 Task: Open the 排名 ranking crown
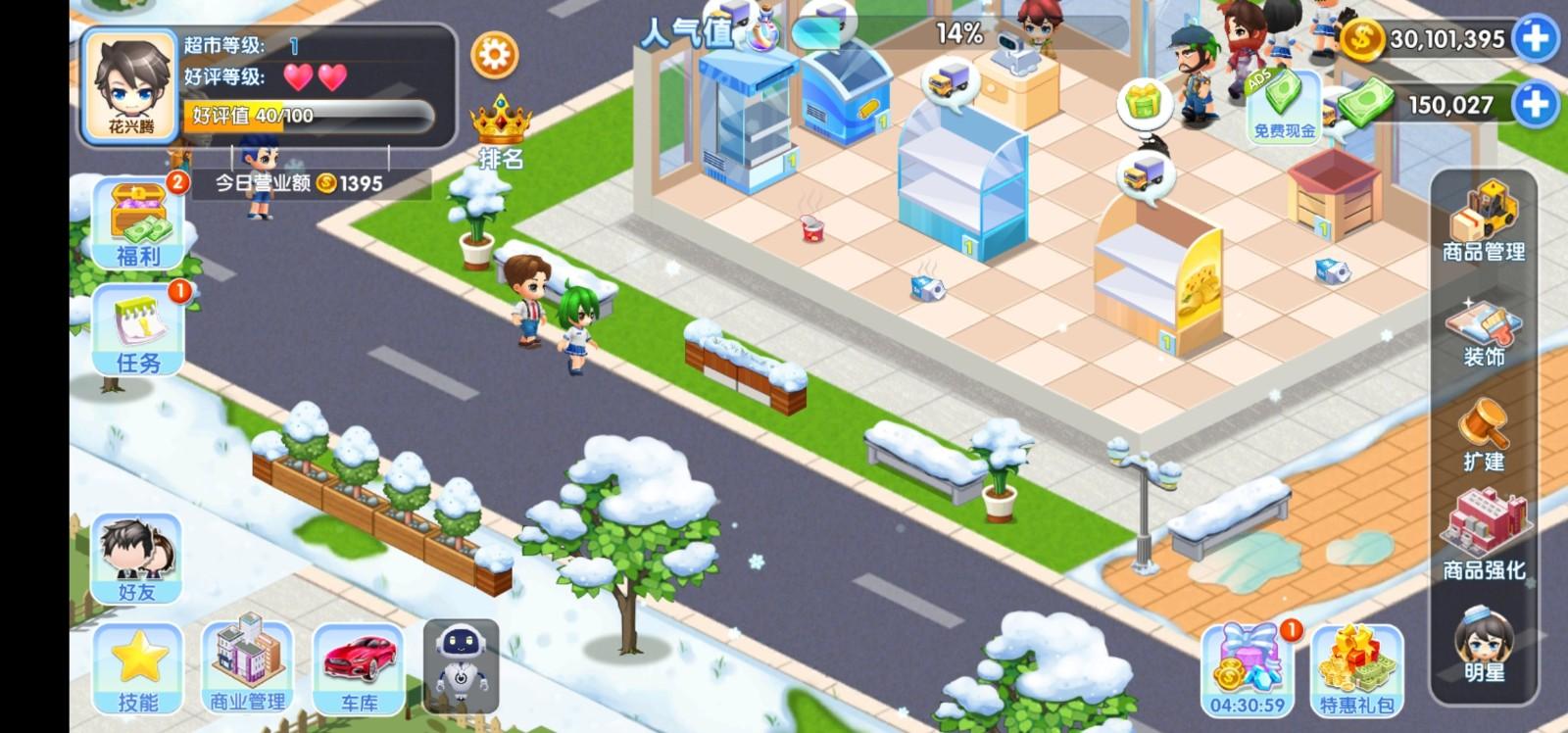click(x=500, y=132)
